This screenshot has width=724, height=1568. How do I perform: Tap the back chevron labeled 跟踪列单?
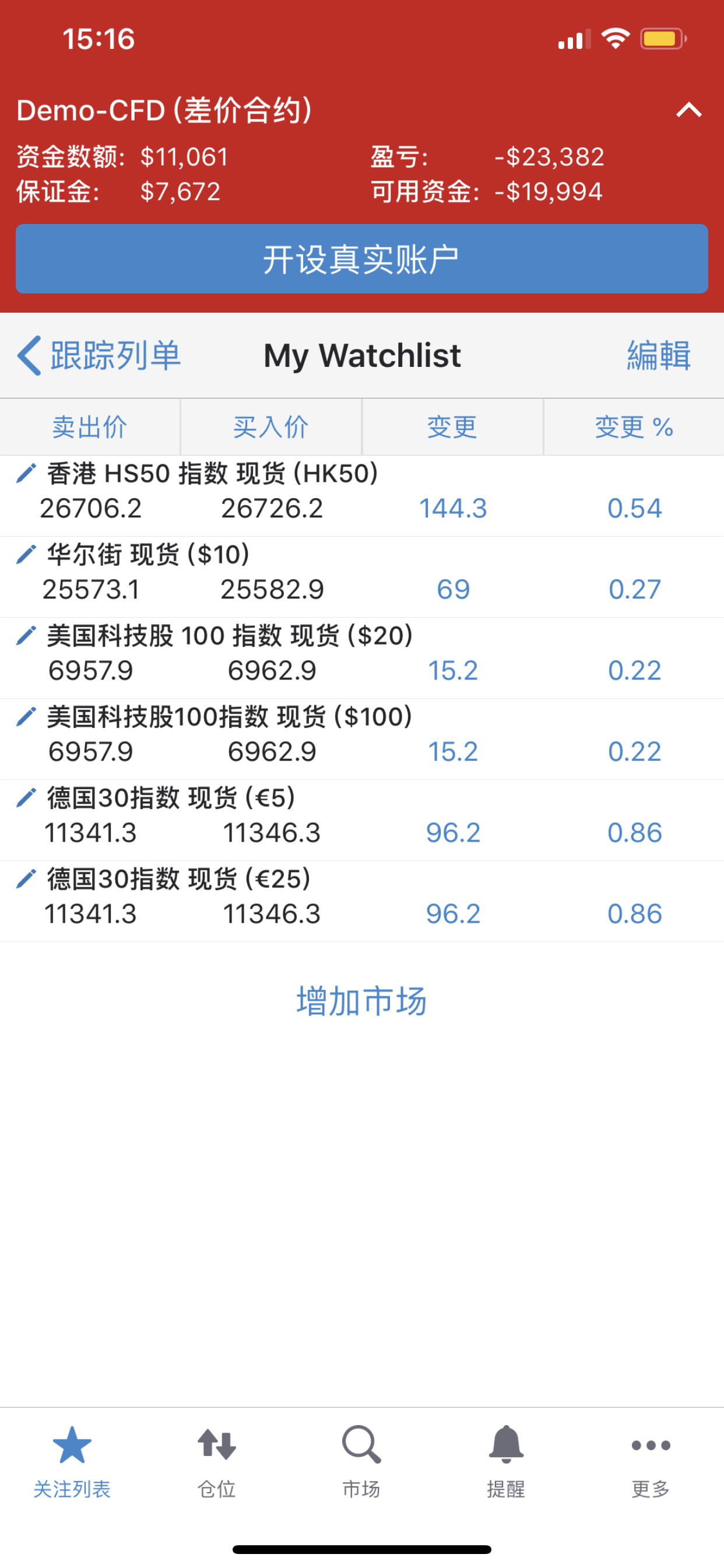click(97, 355)
